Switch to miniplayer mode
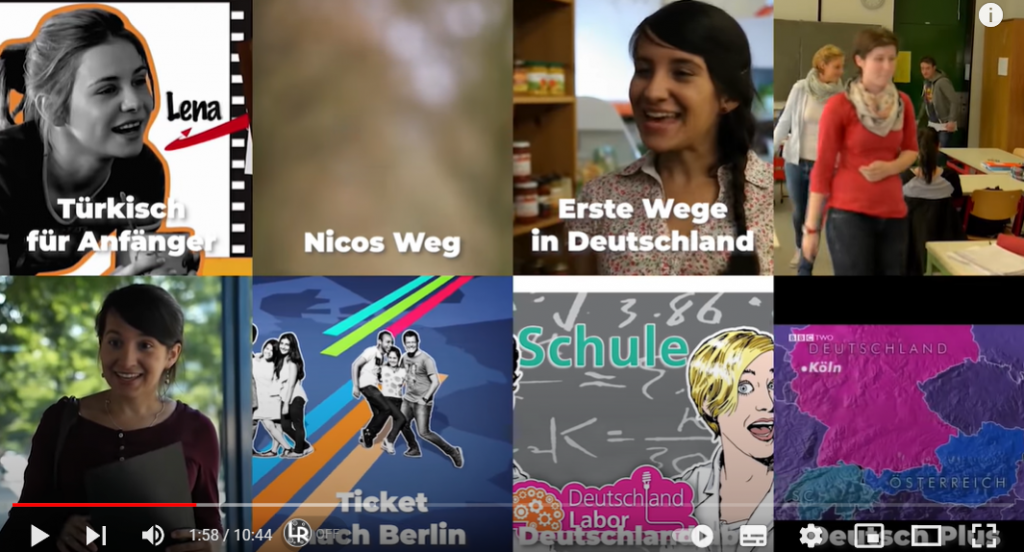The width and height of the screenshot is (1024, 552). tap(868, 535)
